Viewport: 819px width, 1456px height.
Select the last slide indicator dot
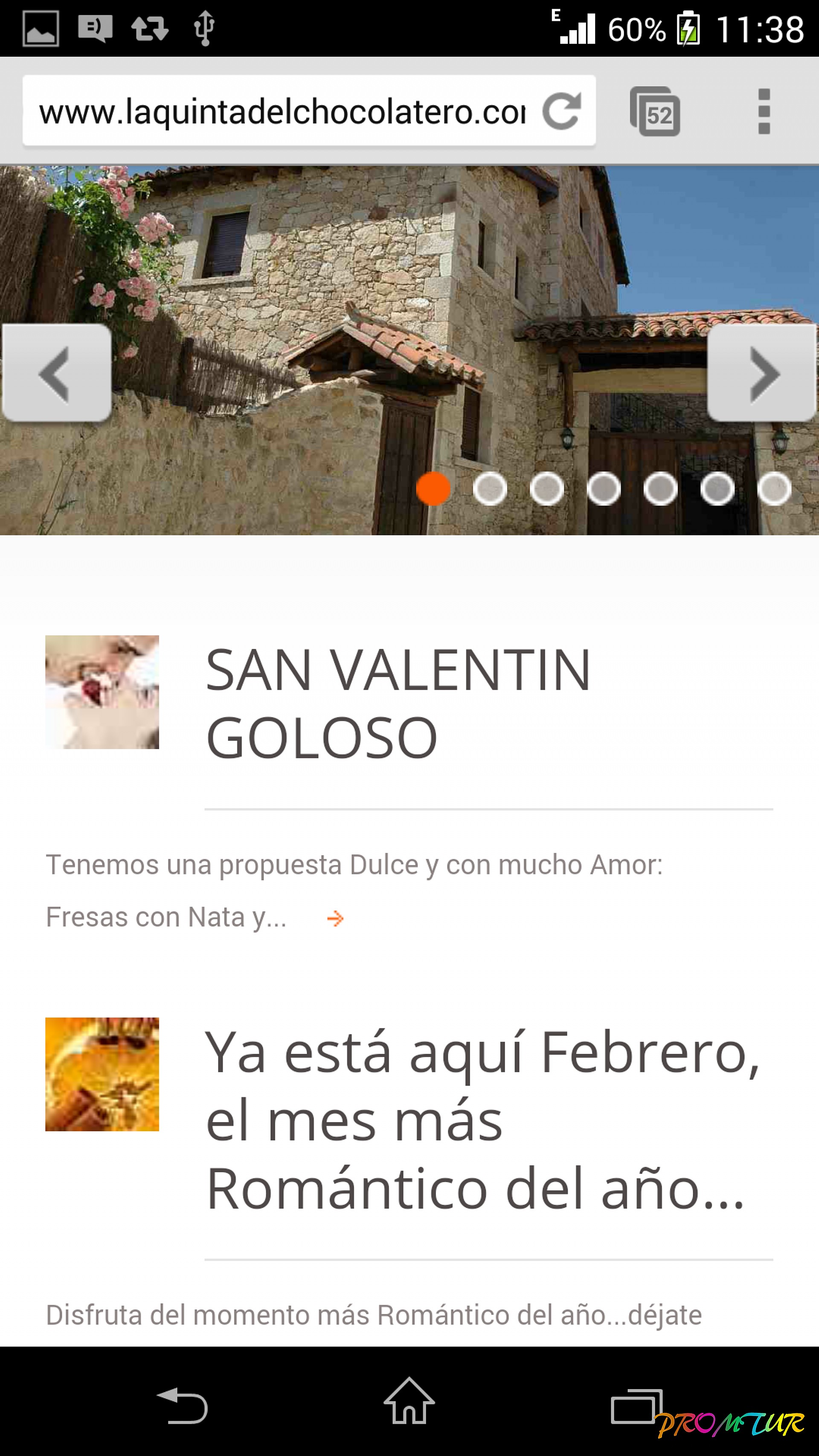[x=774, y=488]
